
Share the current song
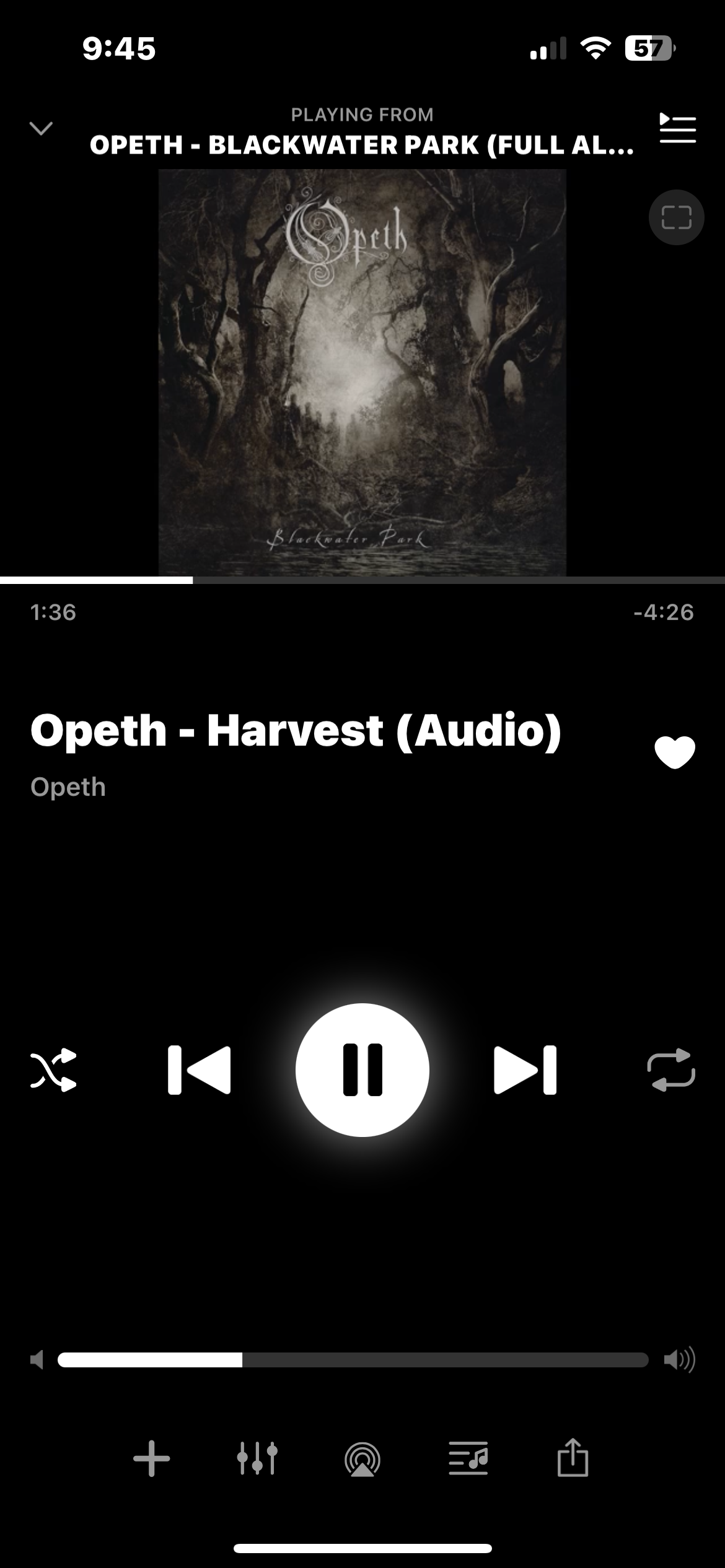point(573,1458)
